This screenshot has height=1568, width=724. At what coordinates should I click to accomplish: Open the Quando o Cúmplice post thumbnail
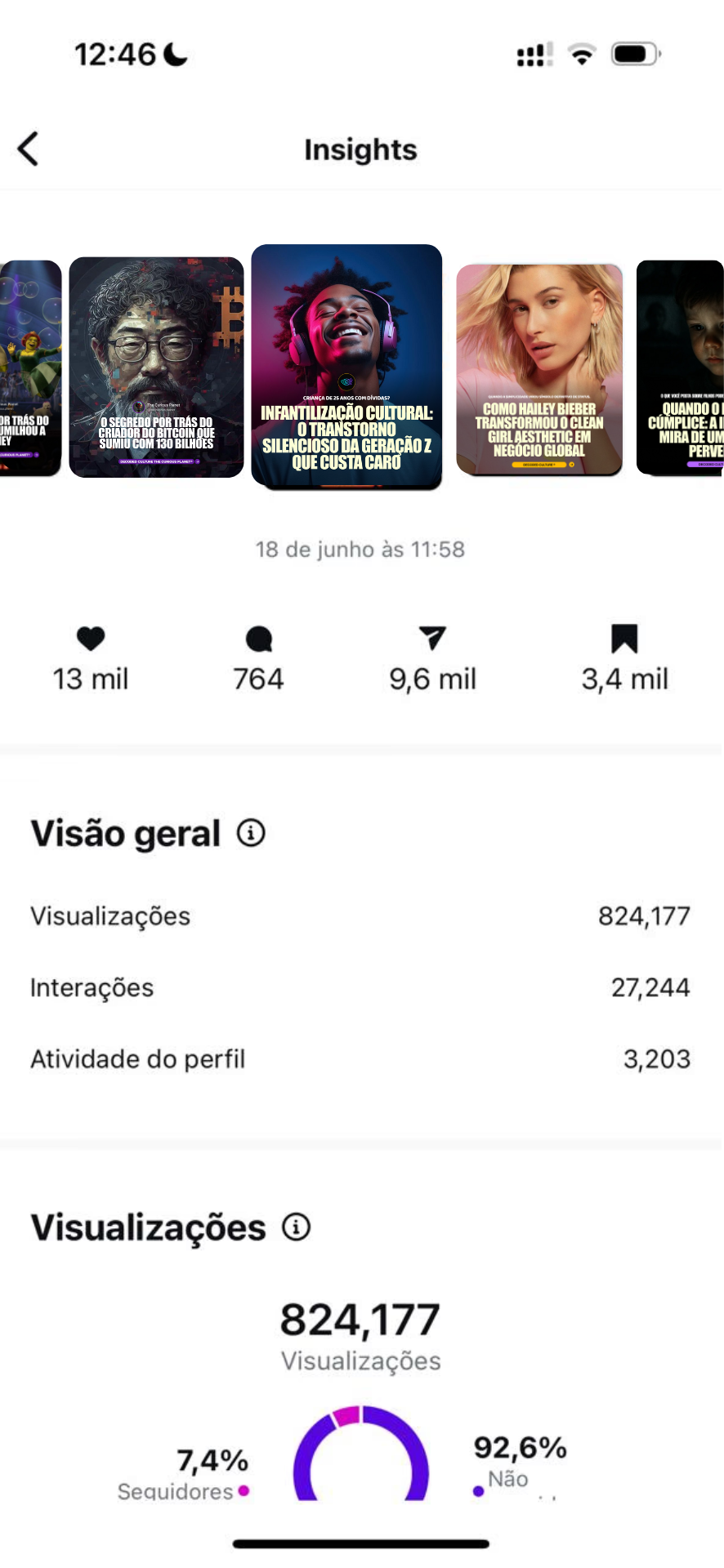(x=680, y=367)
